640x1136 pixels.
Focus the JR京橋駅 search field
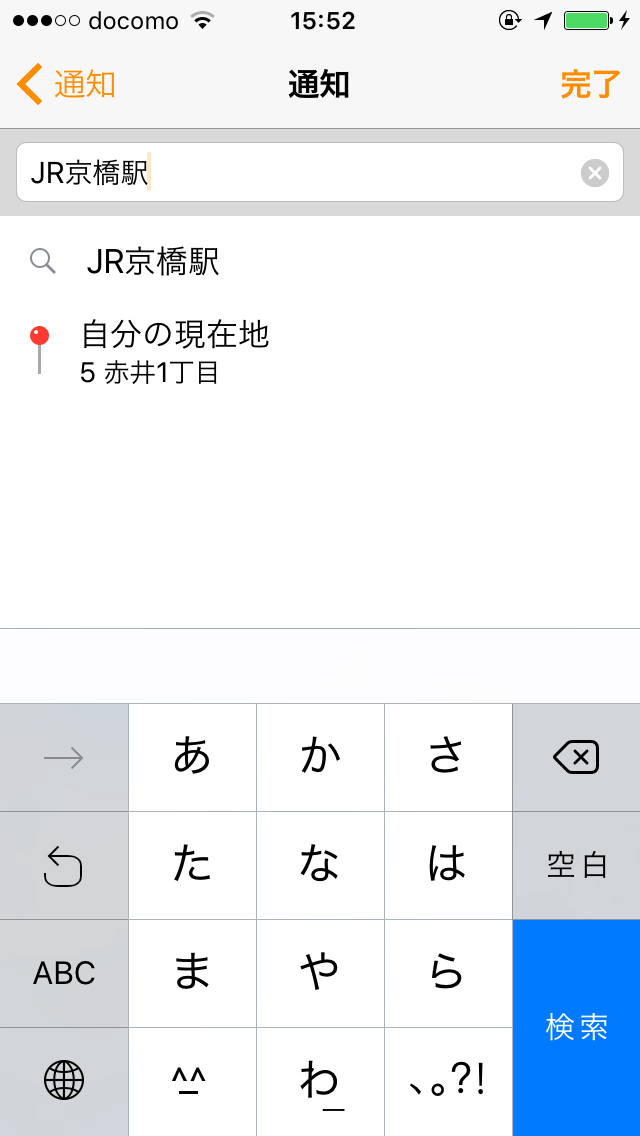pyautogui.click(x=300, y=173)
